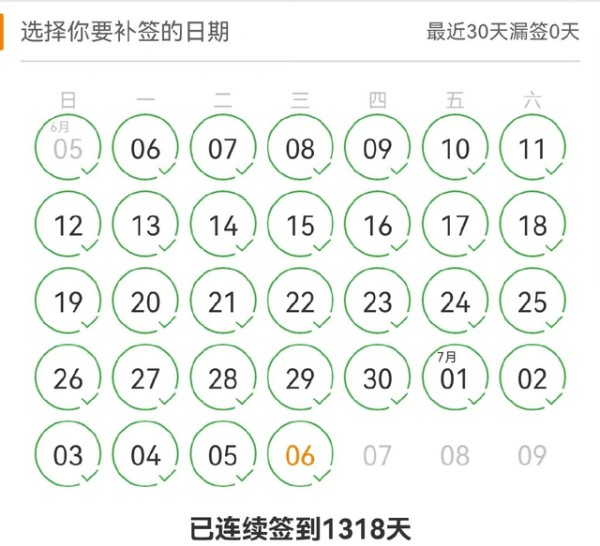Choose date 12 for make-up sign-in
The height and width of the screenshot is (546, 600).
[x=68, y=226]
